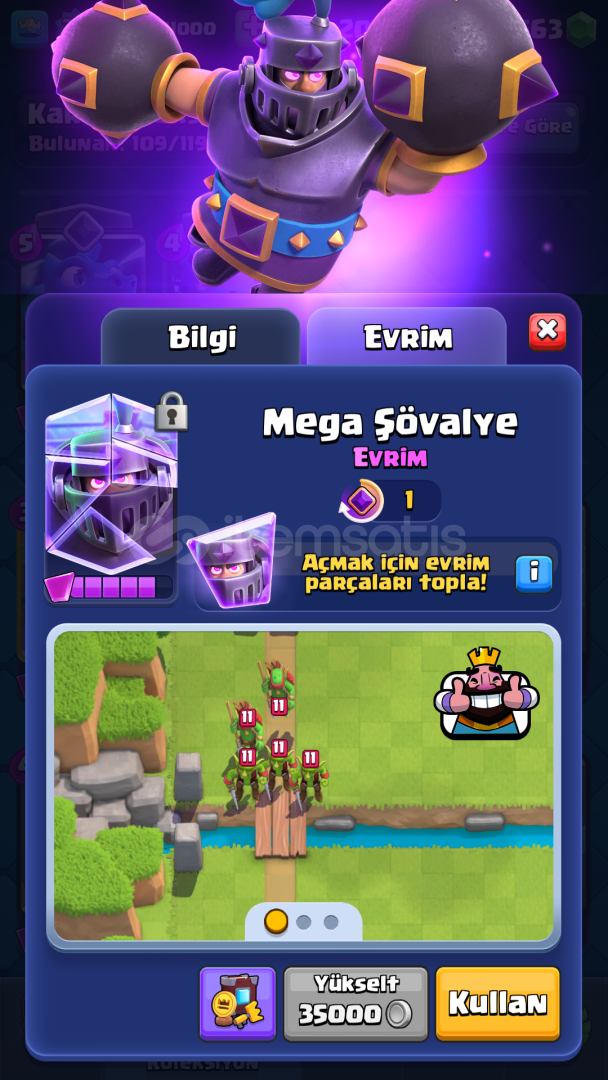Open the blue evolution info button

tap(534, 574)
